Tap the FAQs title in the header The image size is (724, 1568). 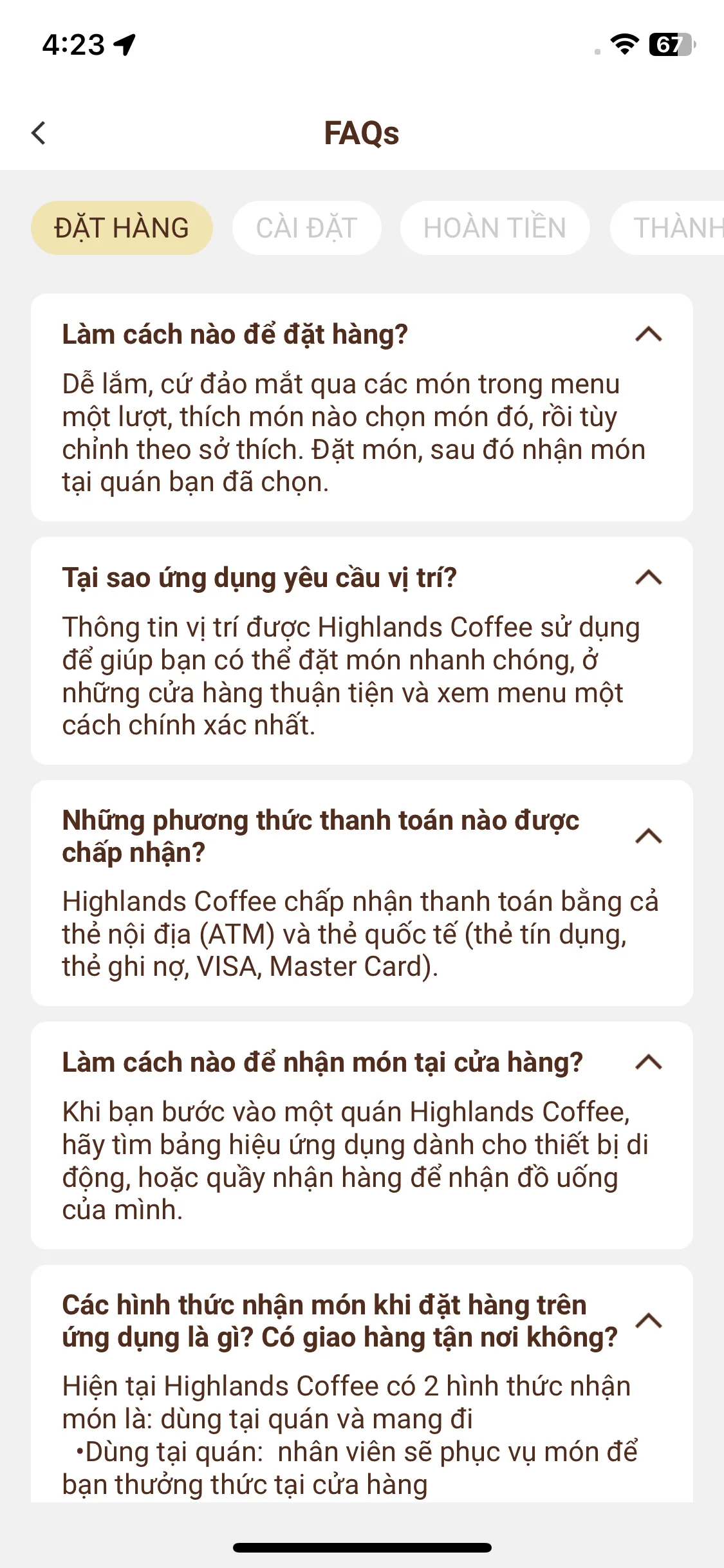pyautogui.click(x=362, y=133)
